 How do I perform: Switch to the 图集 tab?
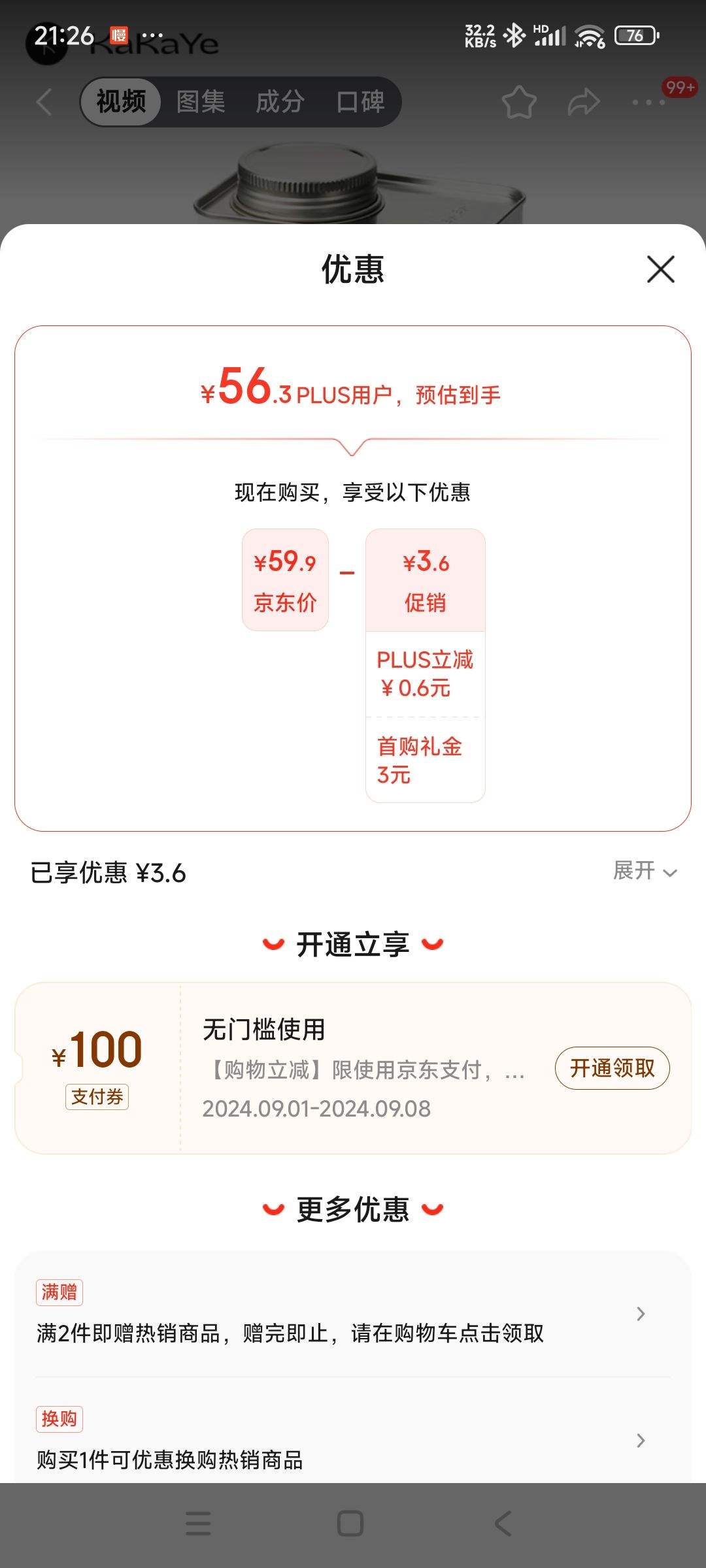coord(199,101)
